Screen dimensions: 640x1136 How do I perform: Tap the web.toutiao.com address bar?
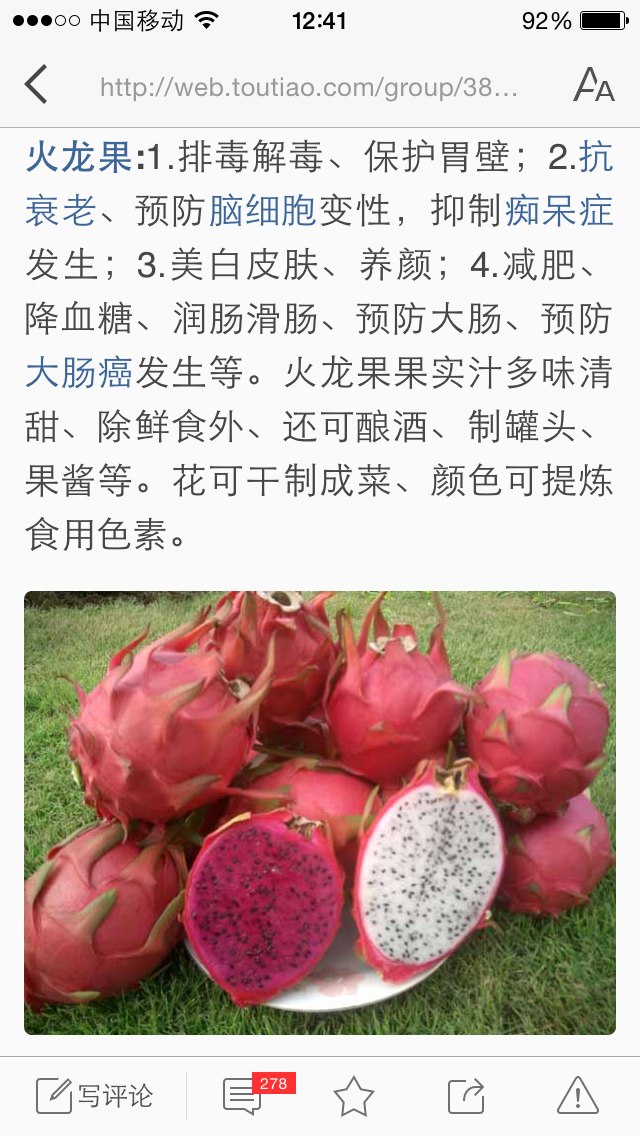309,88
